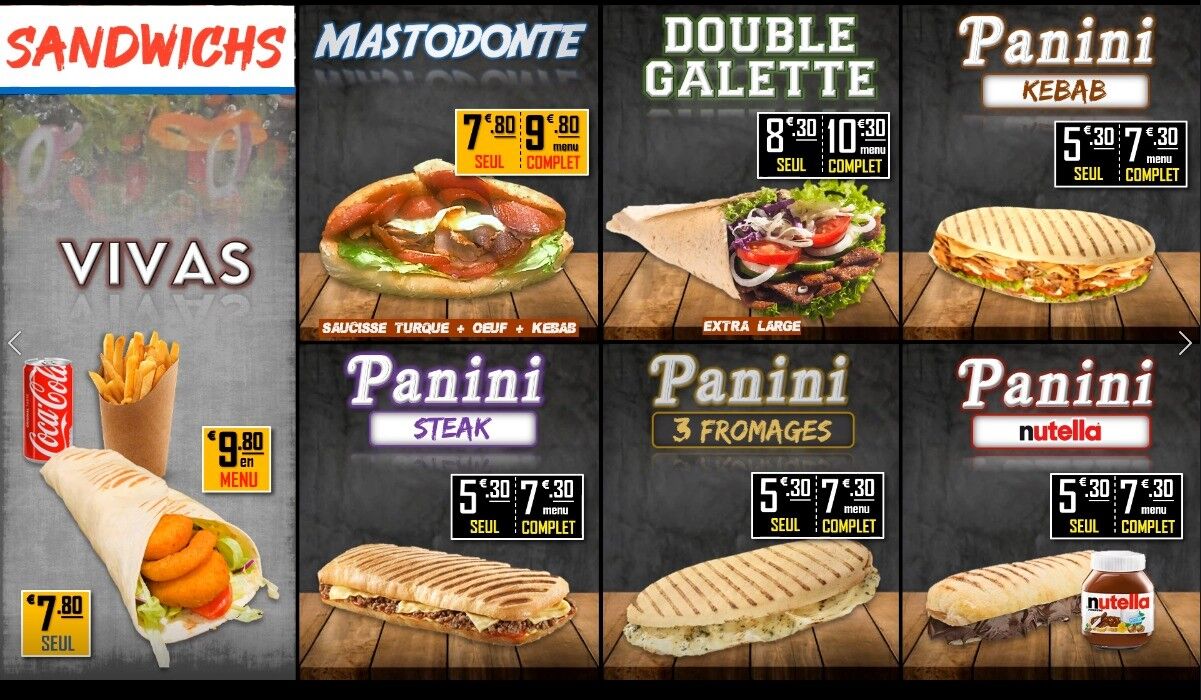Show the next image with right arrow
This screenshot has height=700, width=1201.
click(1185, 343)
